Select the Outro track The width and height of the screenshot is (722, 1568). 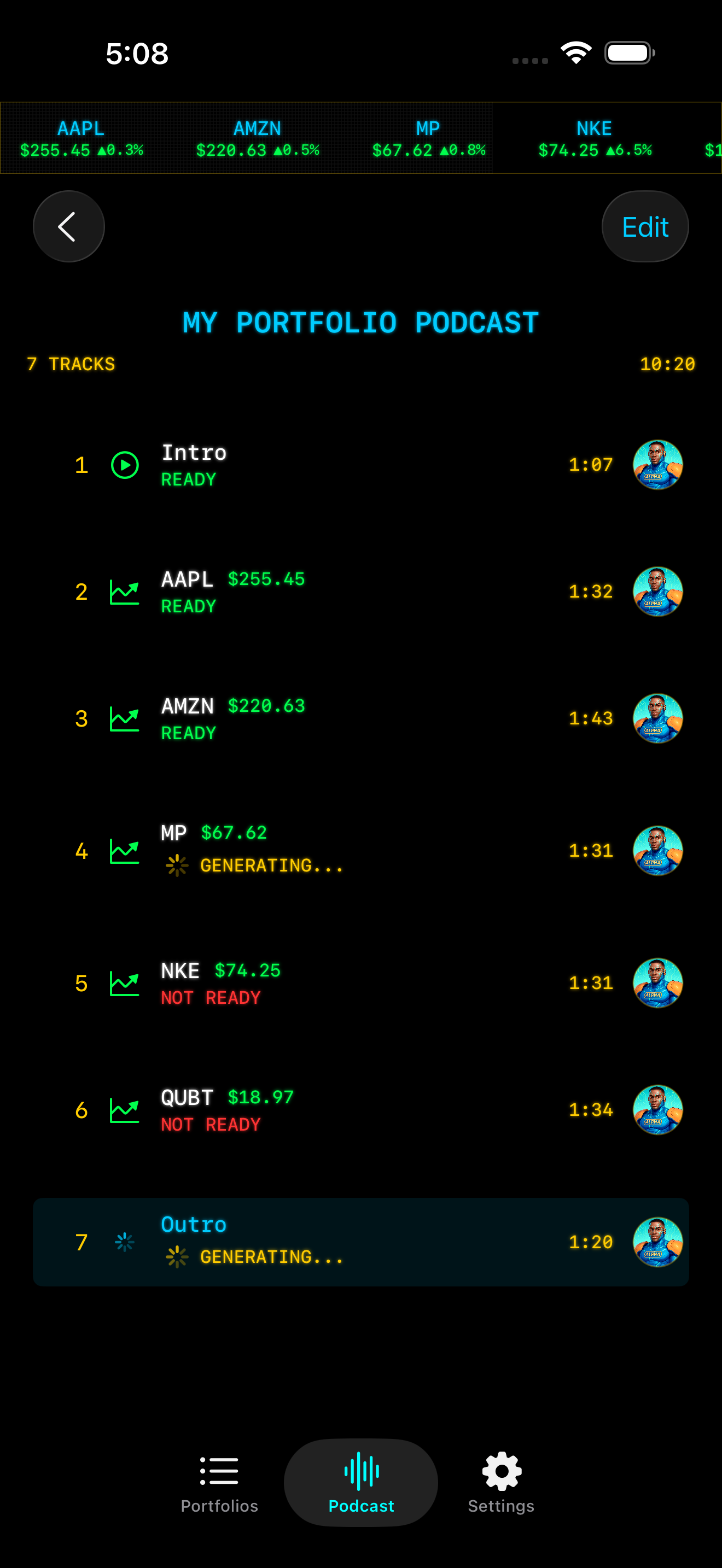(x=361, y=1242)
